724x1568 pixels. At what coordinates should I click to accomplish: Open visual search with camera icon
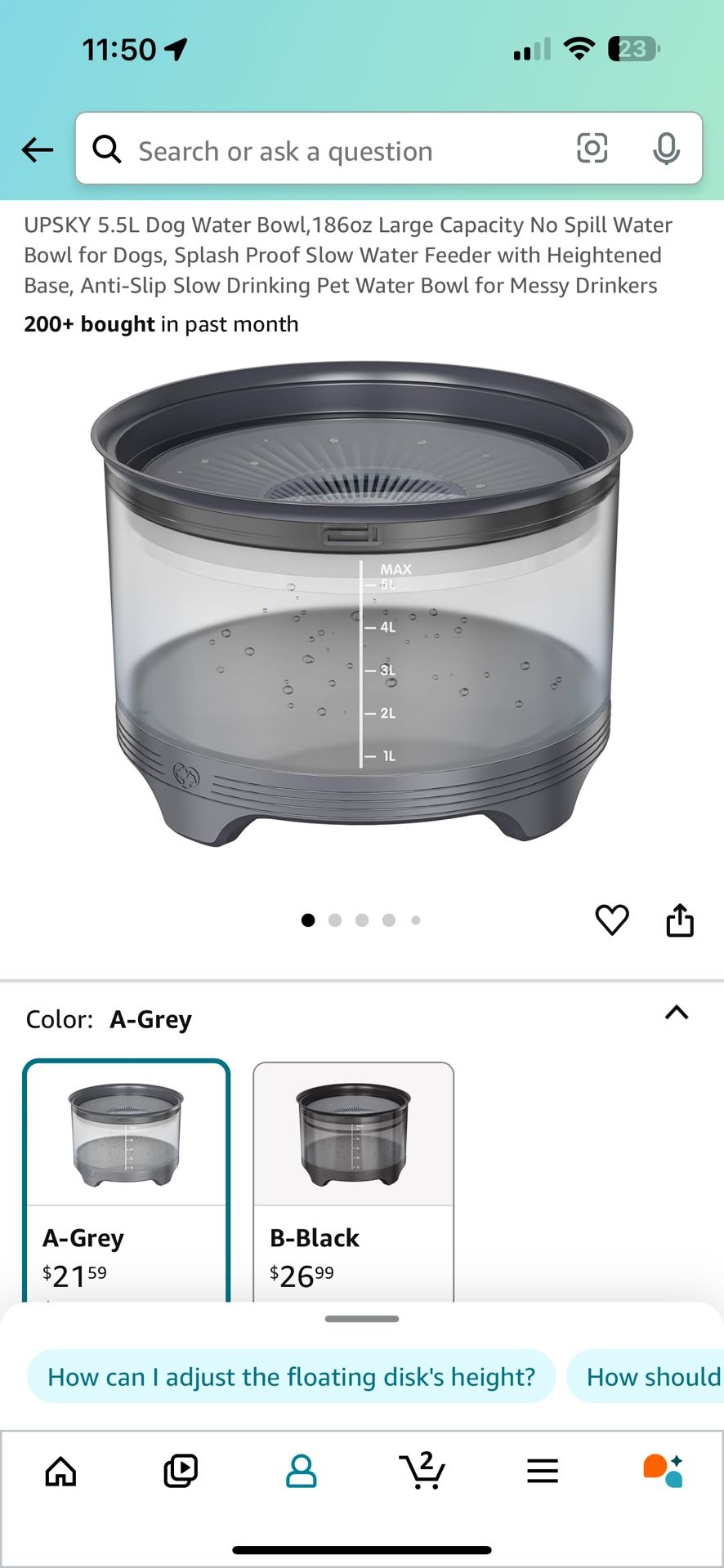pyautogui.click(x=592, y=149)
